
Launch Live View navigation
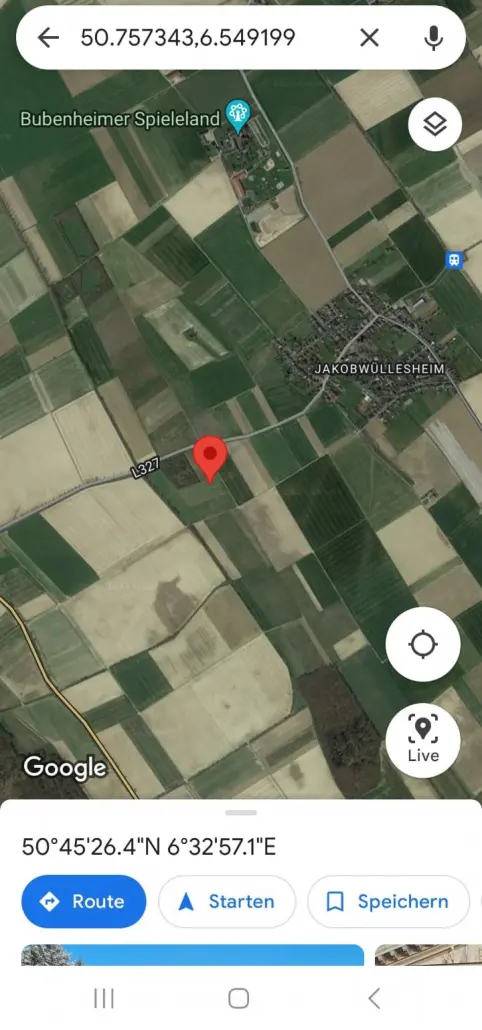tap(423, 740)
